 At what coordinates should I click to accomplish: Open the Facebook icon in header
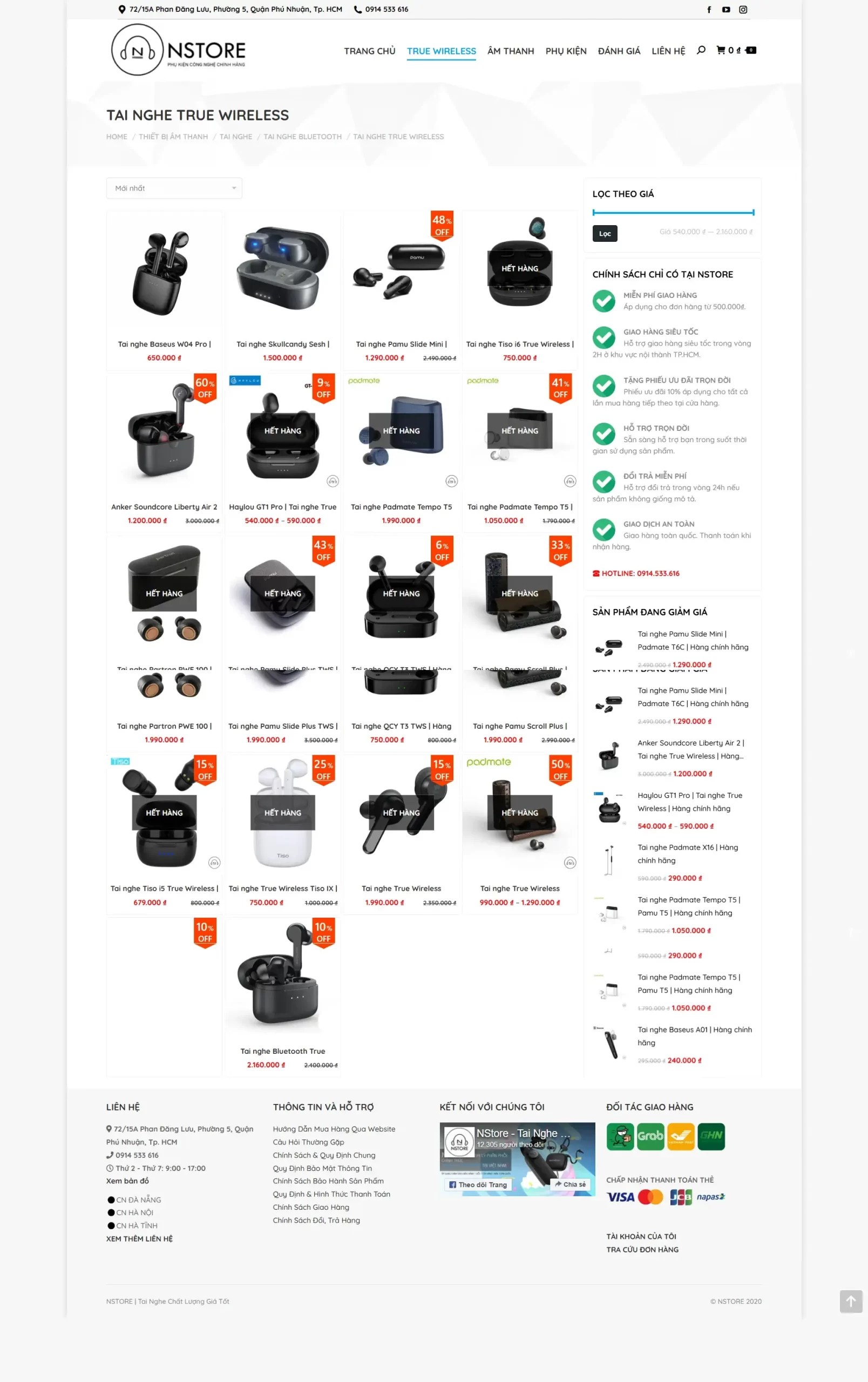709,10
